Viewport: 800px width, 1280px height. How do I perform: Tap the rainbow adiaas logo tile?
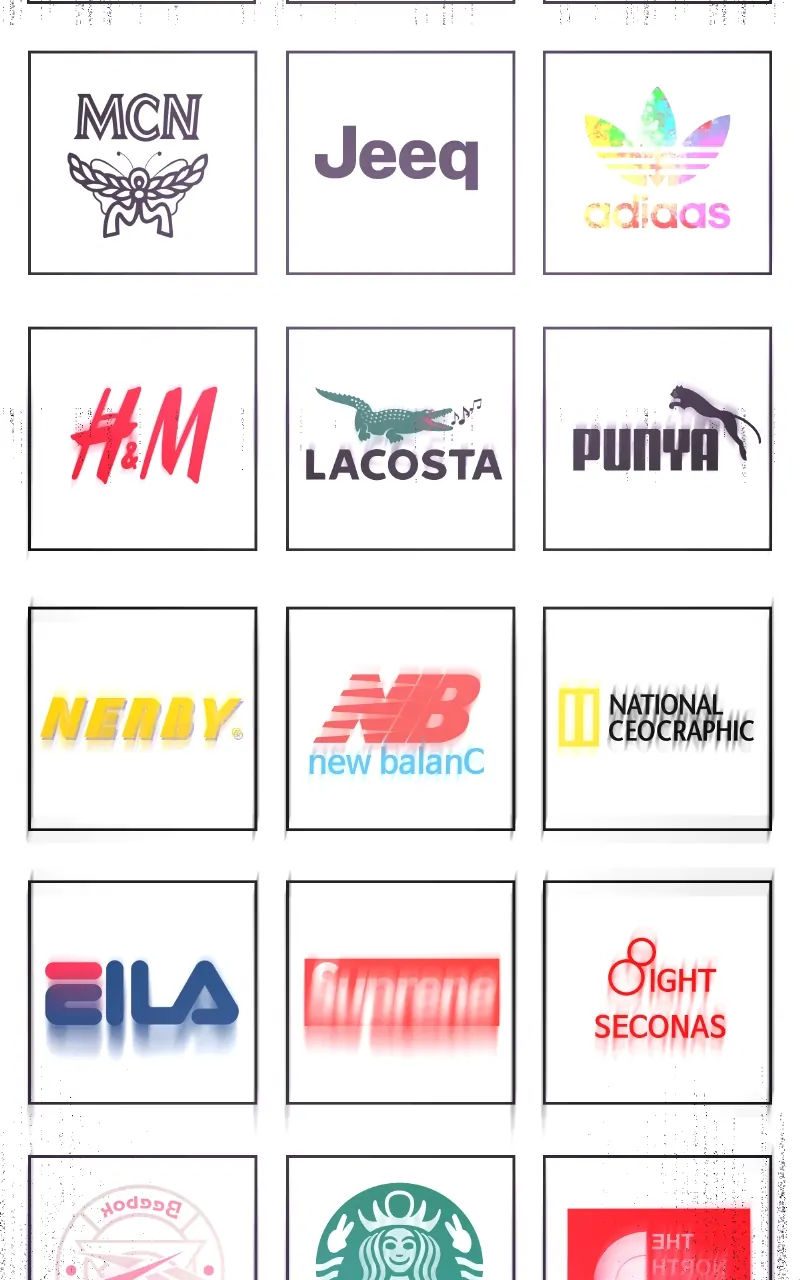click(x=657, y=163)
